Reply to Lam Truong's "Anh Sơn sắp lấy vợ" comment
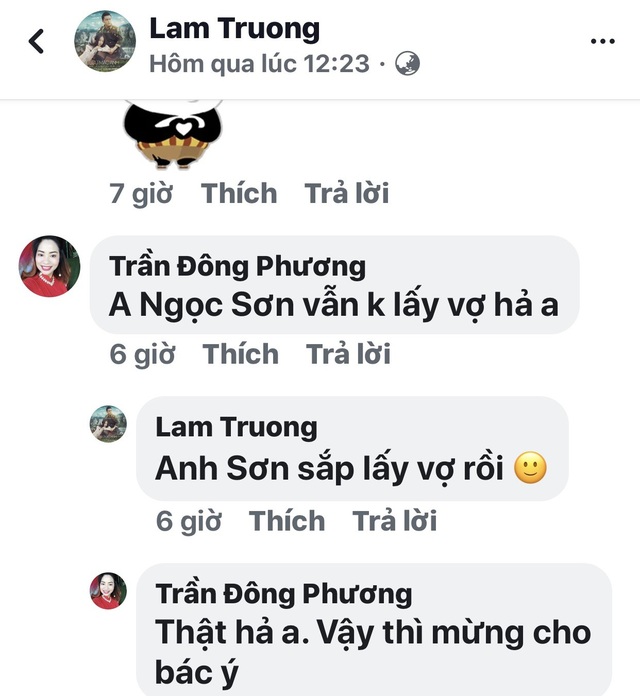Image resolution: width=640 pixels, height=696 pixels. [x=394, y=521]
